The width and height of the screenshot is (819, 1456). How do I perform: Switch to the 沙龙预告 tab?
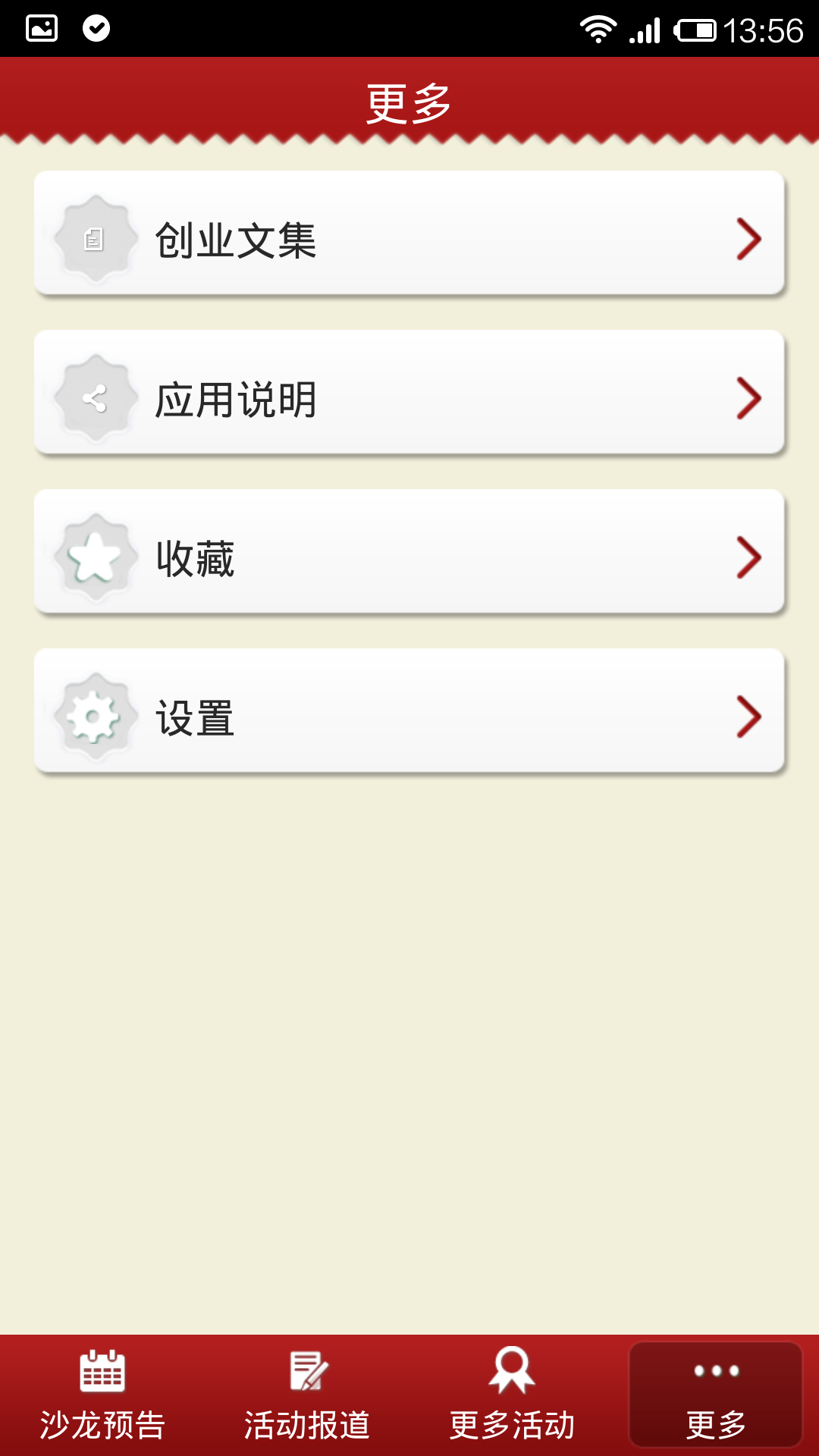click(x=102, y=1395)
